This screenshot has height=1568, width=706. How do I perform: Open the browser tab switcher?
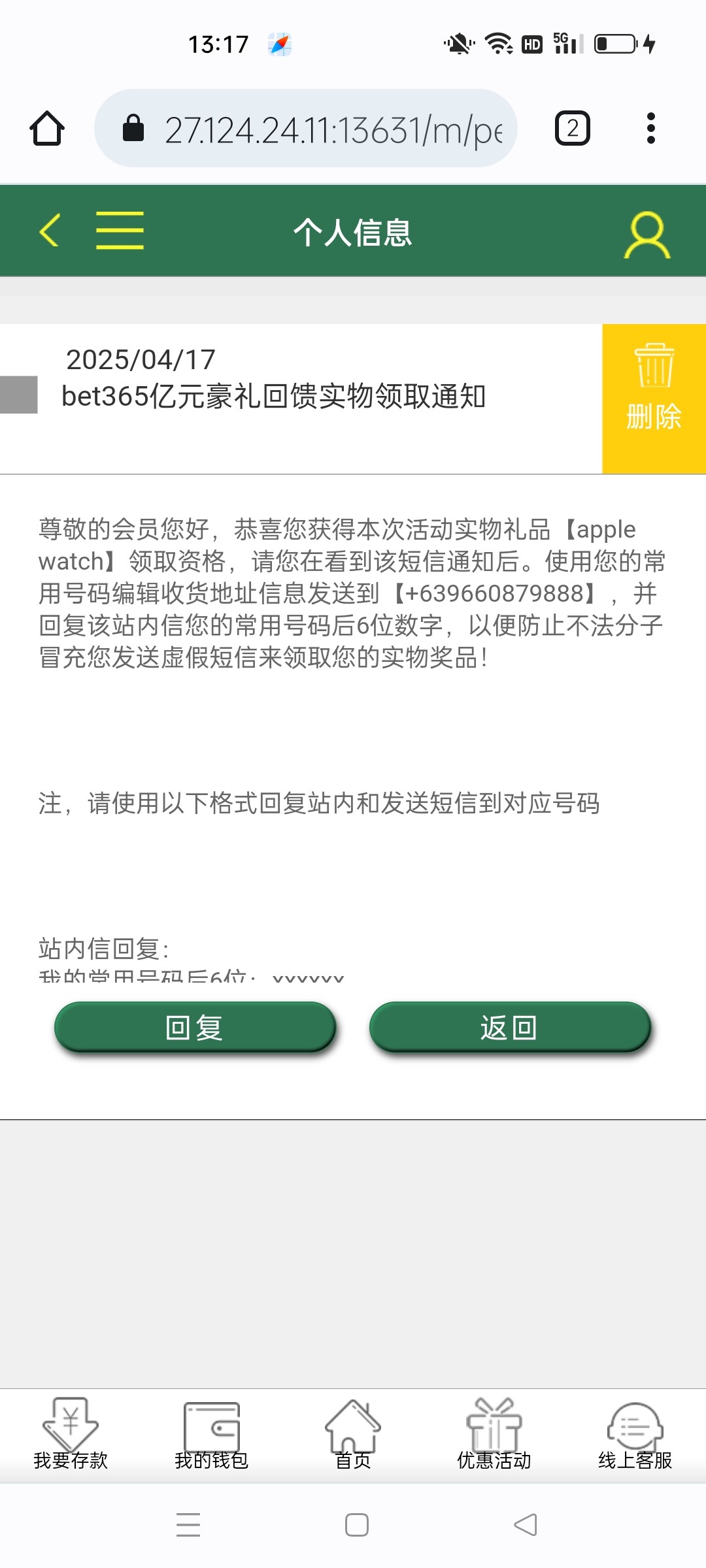[x=572, y=128]
